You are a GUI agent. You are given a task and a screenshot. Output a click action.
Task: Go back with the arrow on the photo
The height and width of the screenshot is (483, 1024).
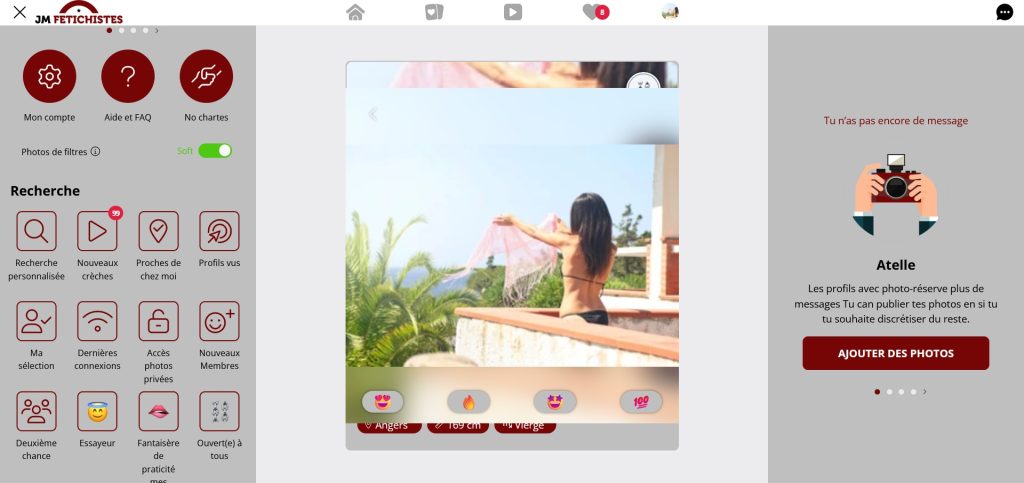click(x=373, y=114)
